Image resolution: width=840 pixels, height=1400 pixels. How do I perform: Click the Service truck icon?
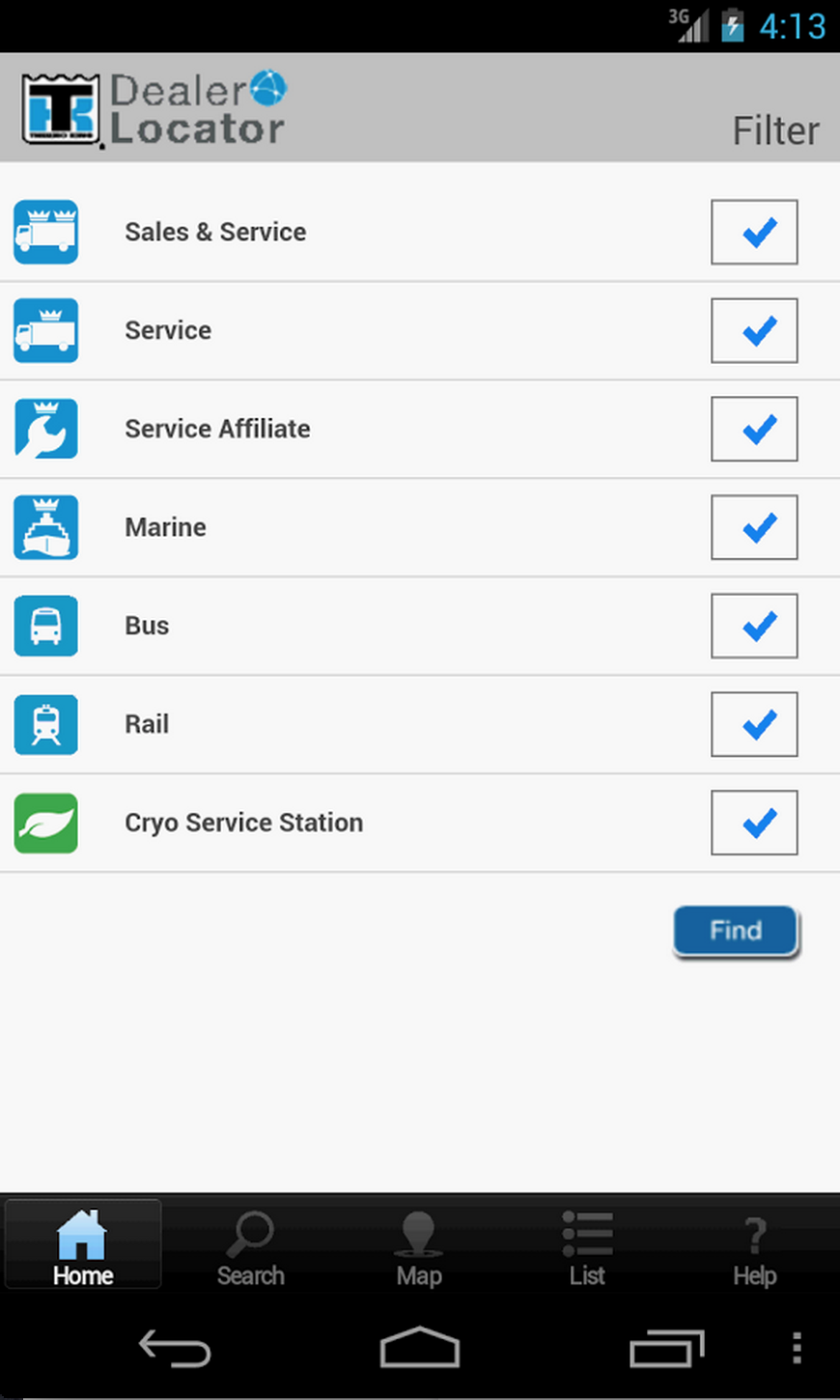pyautogui.click(x=45, y=330)
